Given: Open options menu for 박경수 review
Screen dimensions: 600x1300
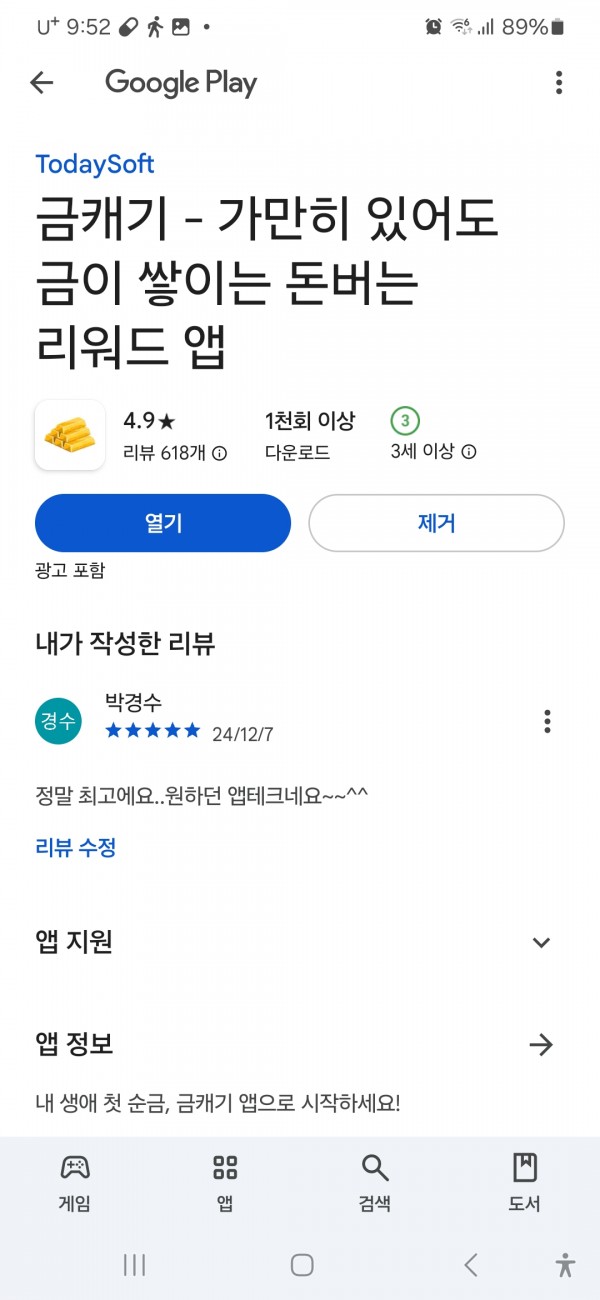Looking at the screenshot, I should pyautogui.click(x=547, y=721).
